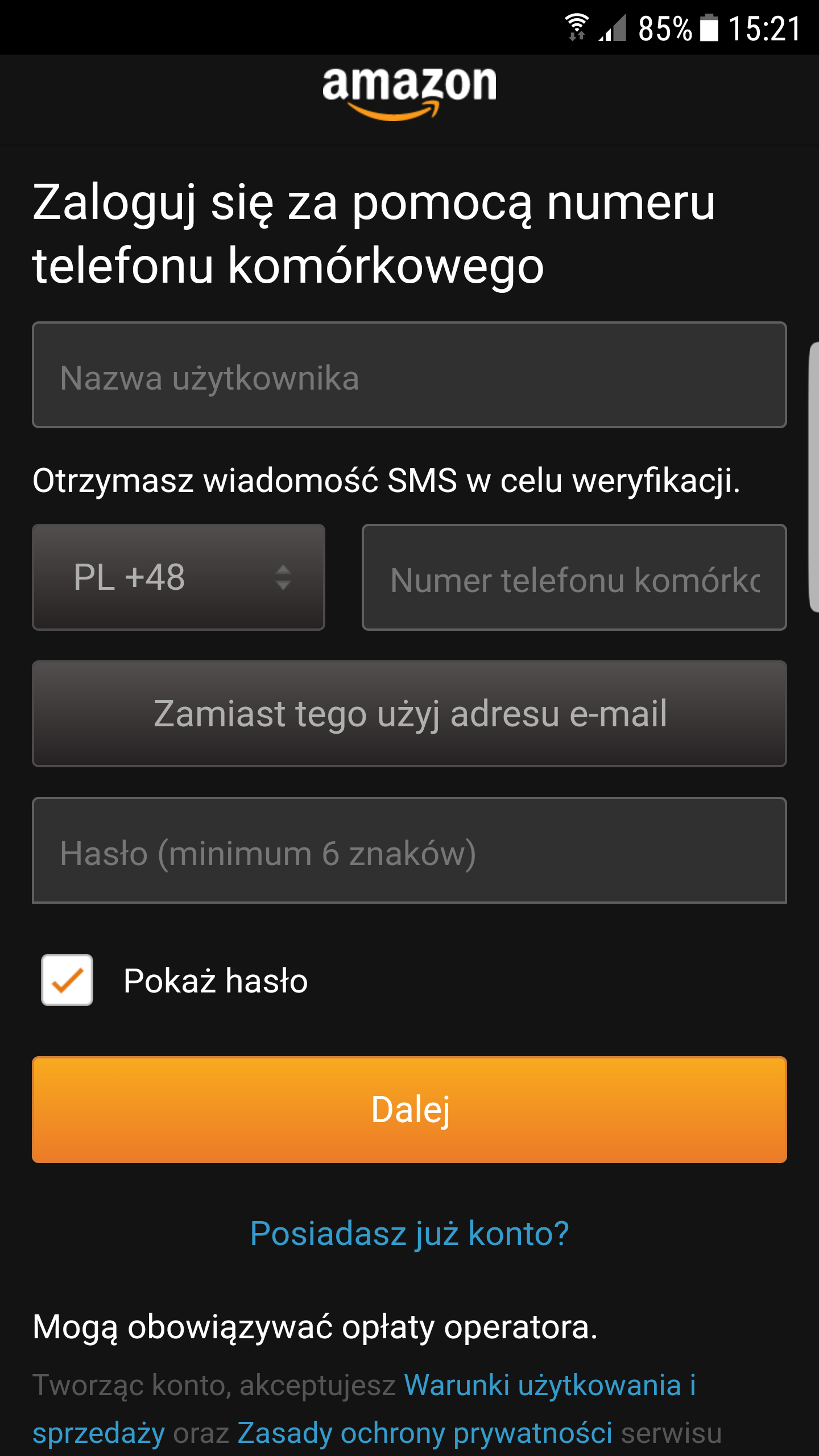Open the Posiadasz już konto? link
The width and height of the screenshot is (819, 1456).
coord(409,1233)
